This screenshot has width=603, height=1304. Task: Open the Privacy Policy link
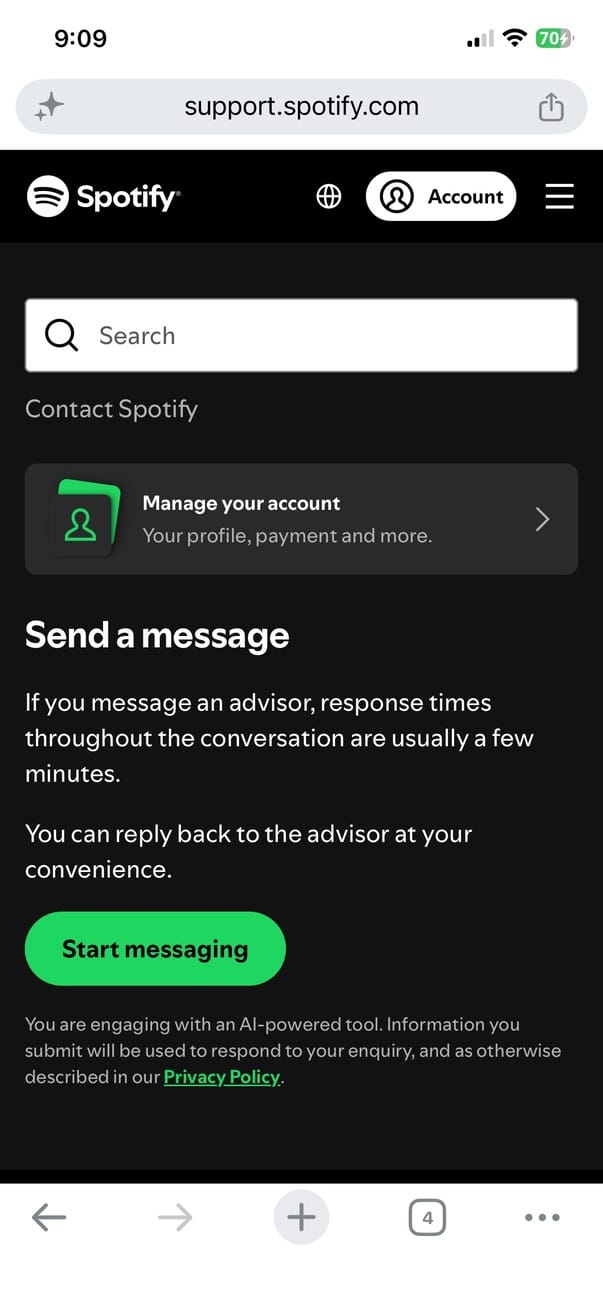(x=222, y=1077)
